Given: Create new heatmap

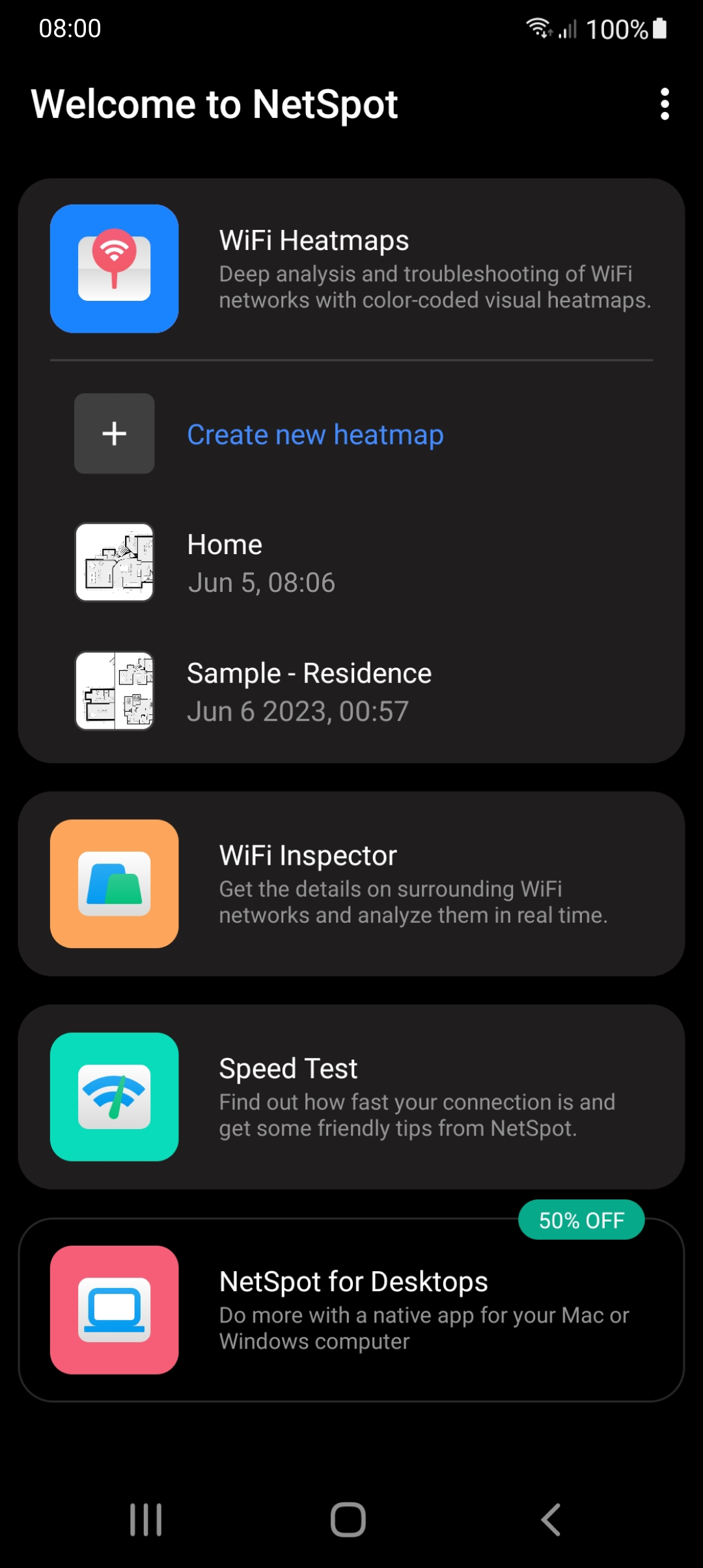Looking at the screenshot, I should tap(351, 434).
